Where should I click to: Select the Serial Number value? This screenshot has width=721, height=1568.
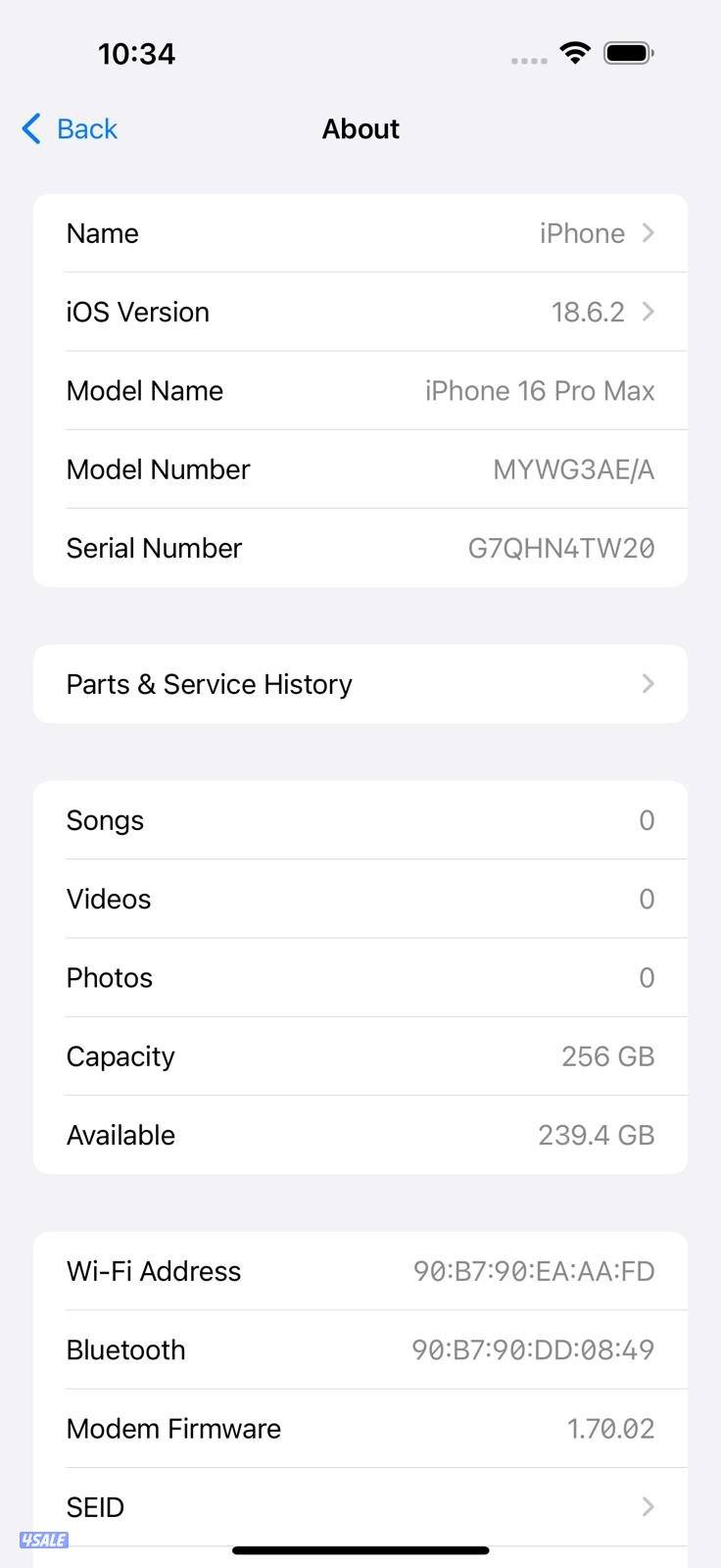pos(561,548)
